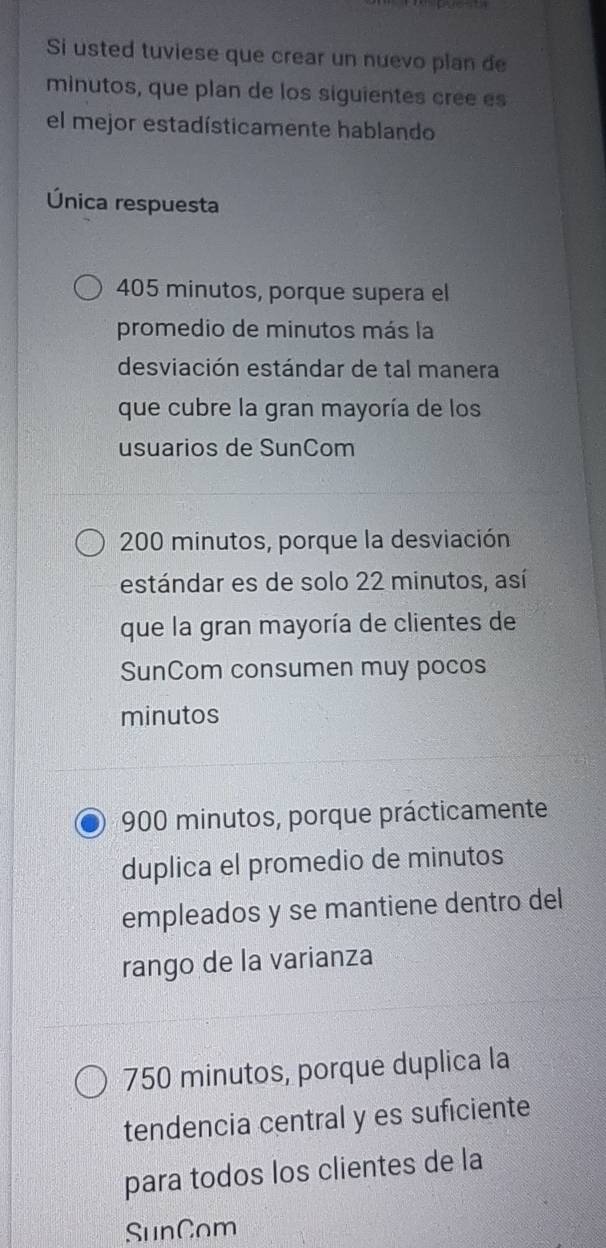The width and height of the screenshot is (606, 1248).
Task: Choose the 200 minutos answer option
Action: click(x=91, y=543)
